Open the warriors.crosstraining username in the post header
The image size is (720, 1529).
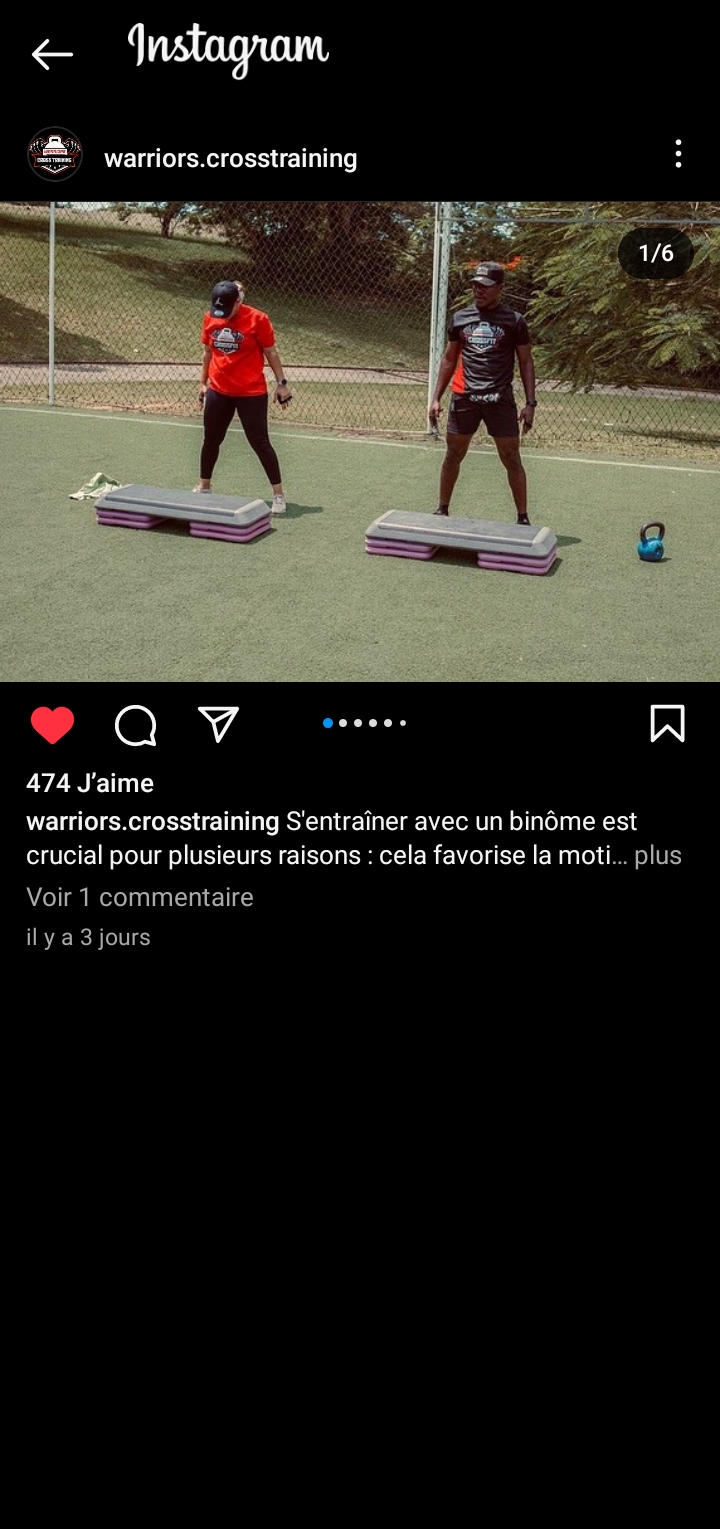(230, 158)
